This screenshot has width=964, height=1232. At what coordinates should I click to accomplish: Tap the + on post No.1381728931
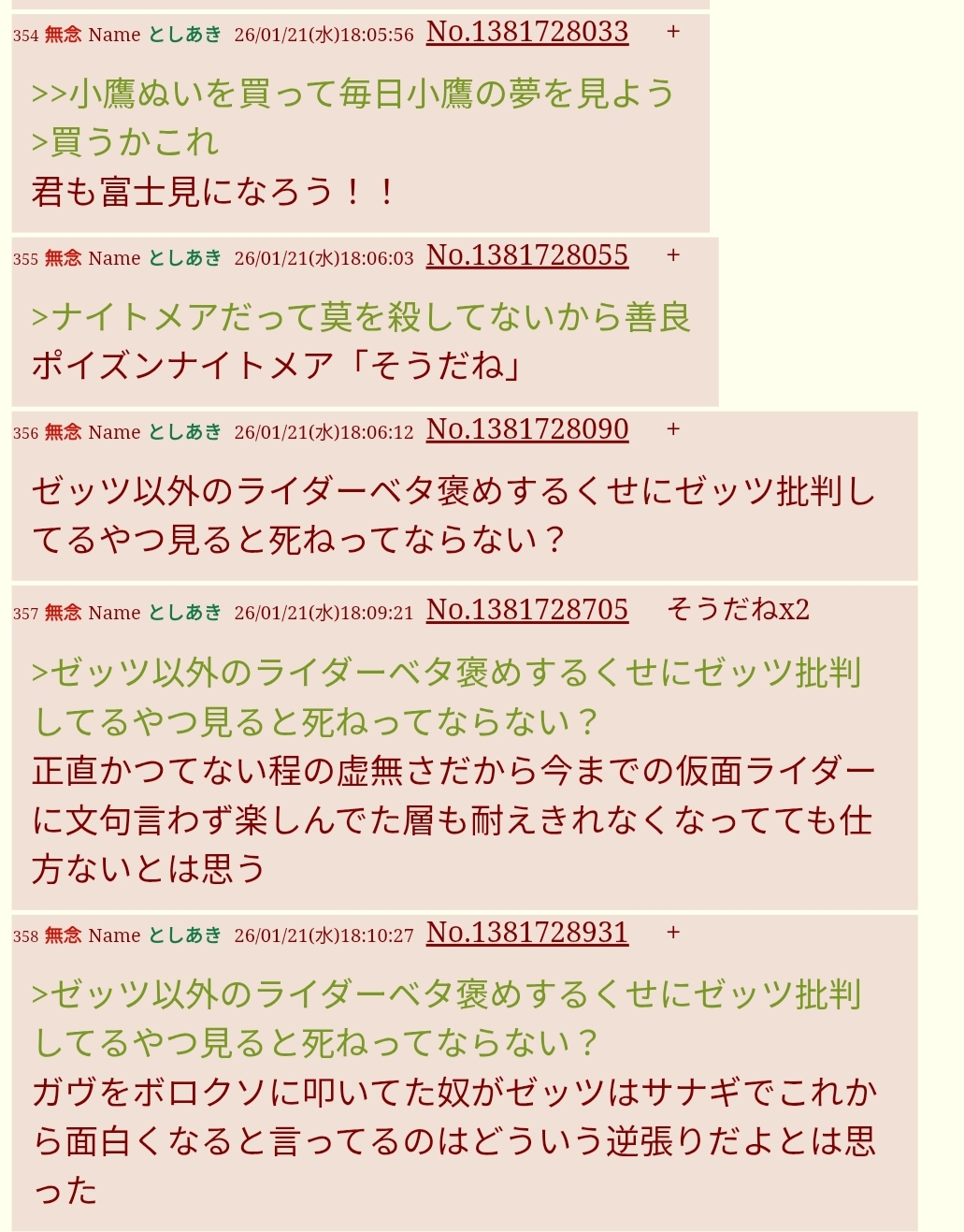673,933
